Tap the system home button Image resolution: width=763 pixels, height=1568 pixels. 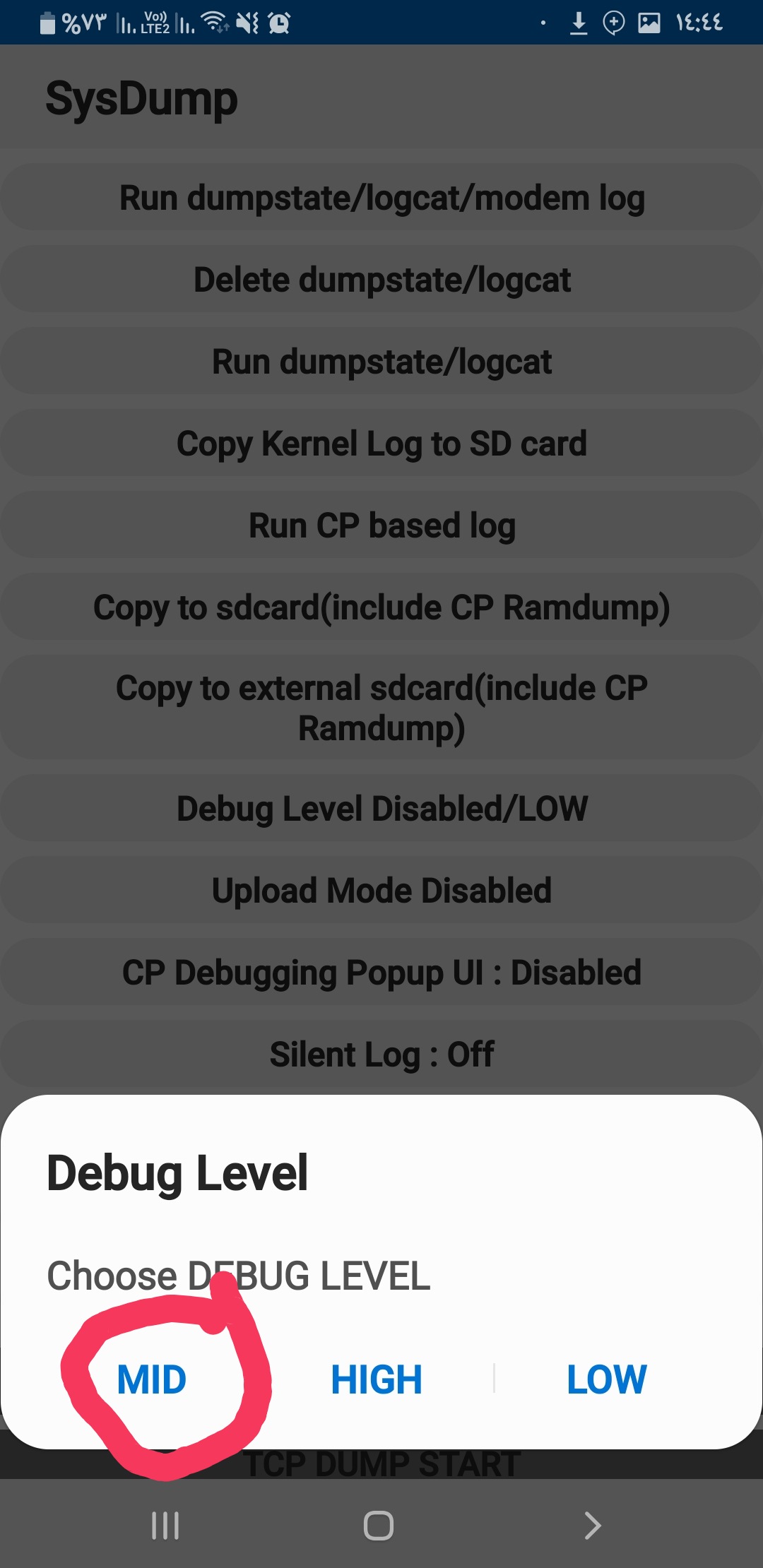coord(379,1526)
